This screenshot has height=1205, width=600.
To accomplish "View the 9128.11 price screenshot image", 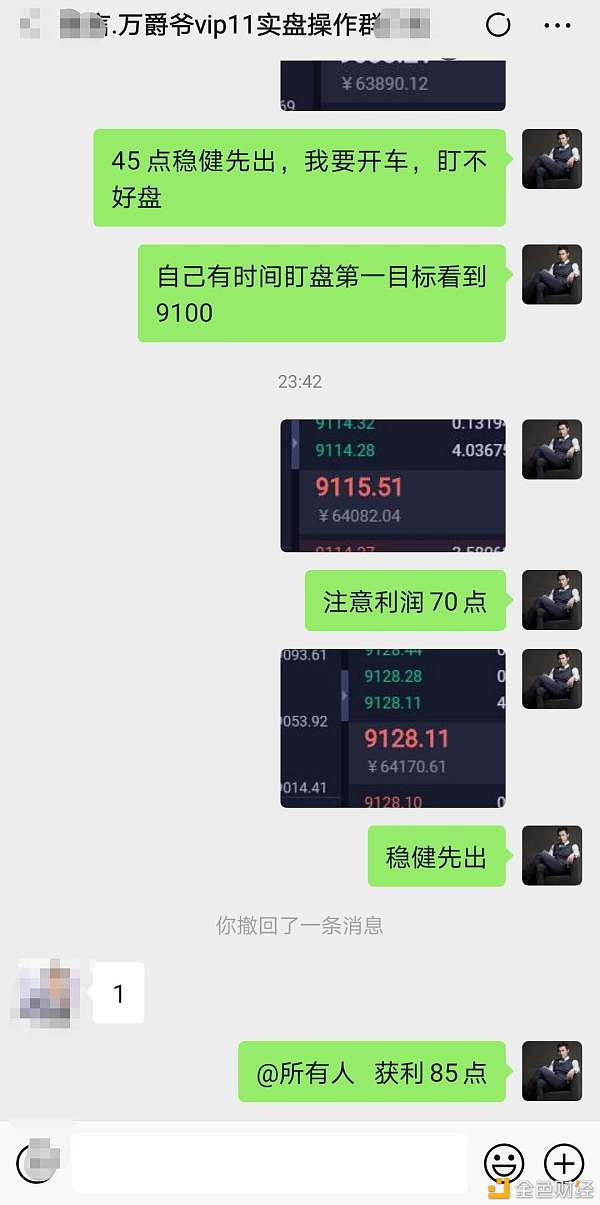I will tap(392, 728).
